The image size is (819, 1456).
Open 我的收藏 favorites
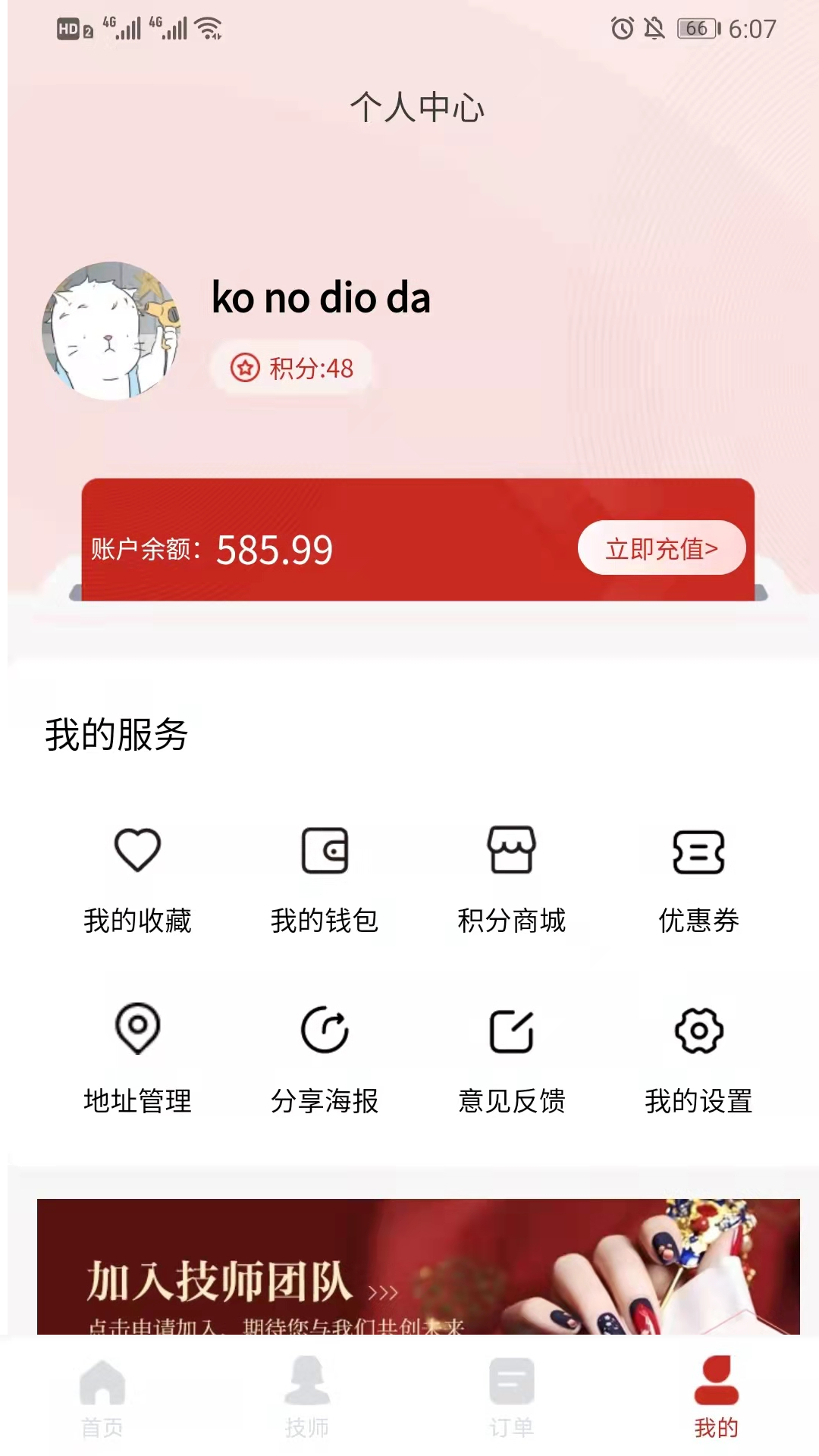pos(137,880)
